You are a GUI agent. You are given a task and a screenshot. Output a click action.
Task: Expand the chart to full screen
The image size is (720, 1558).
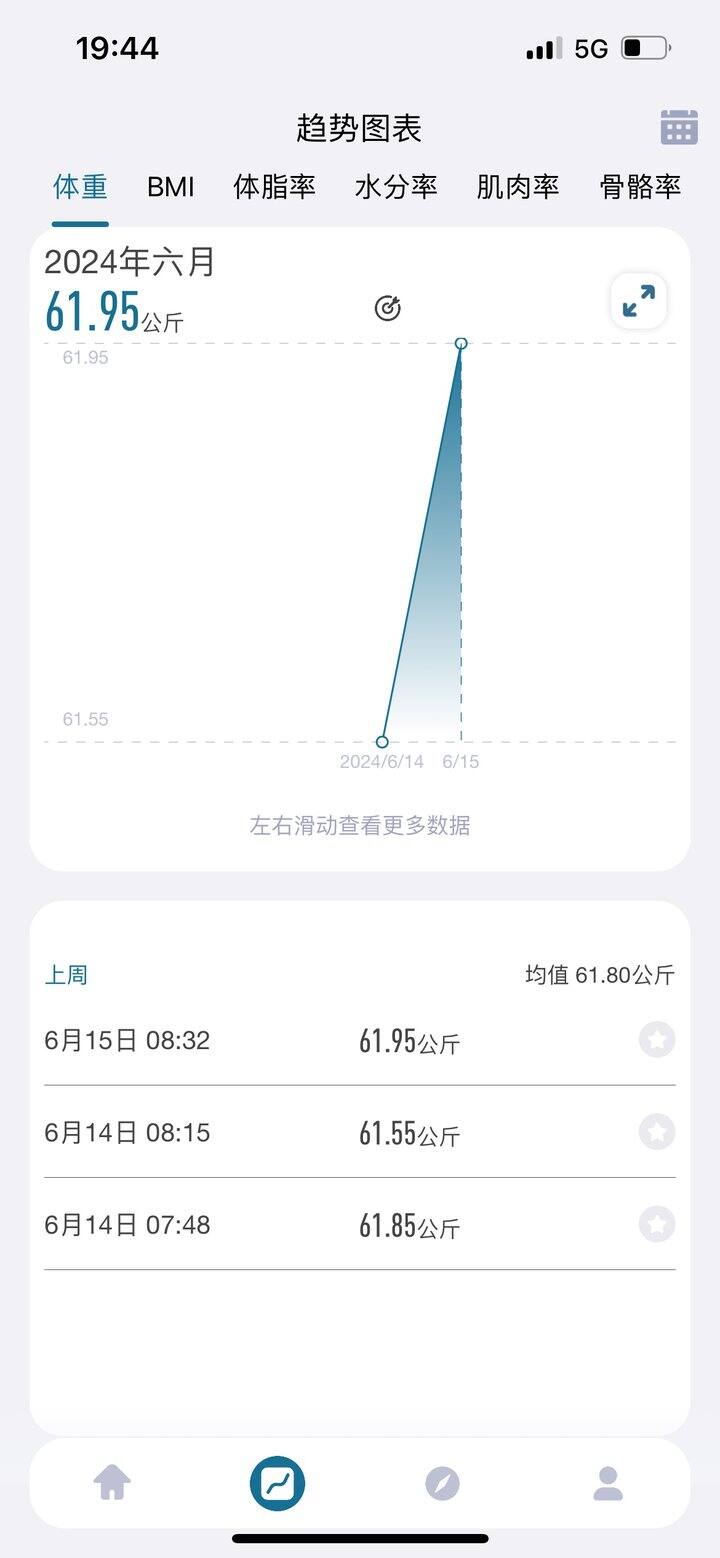click(639, 301)
